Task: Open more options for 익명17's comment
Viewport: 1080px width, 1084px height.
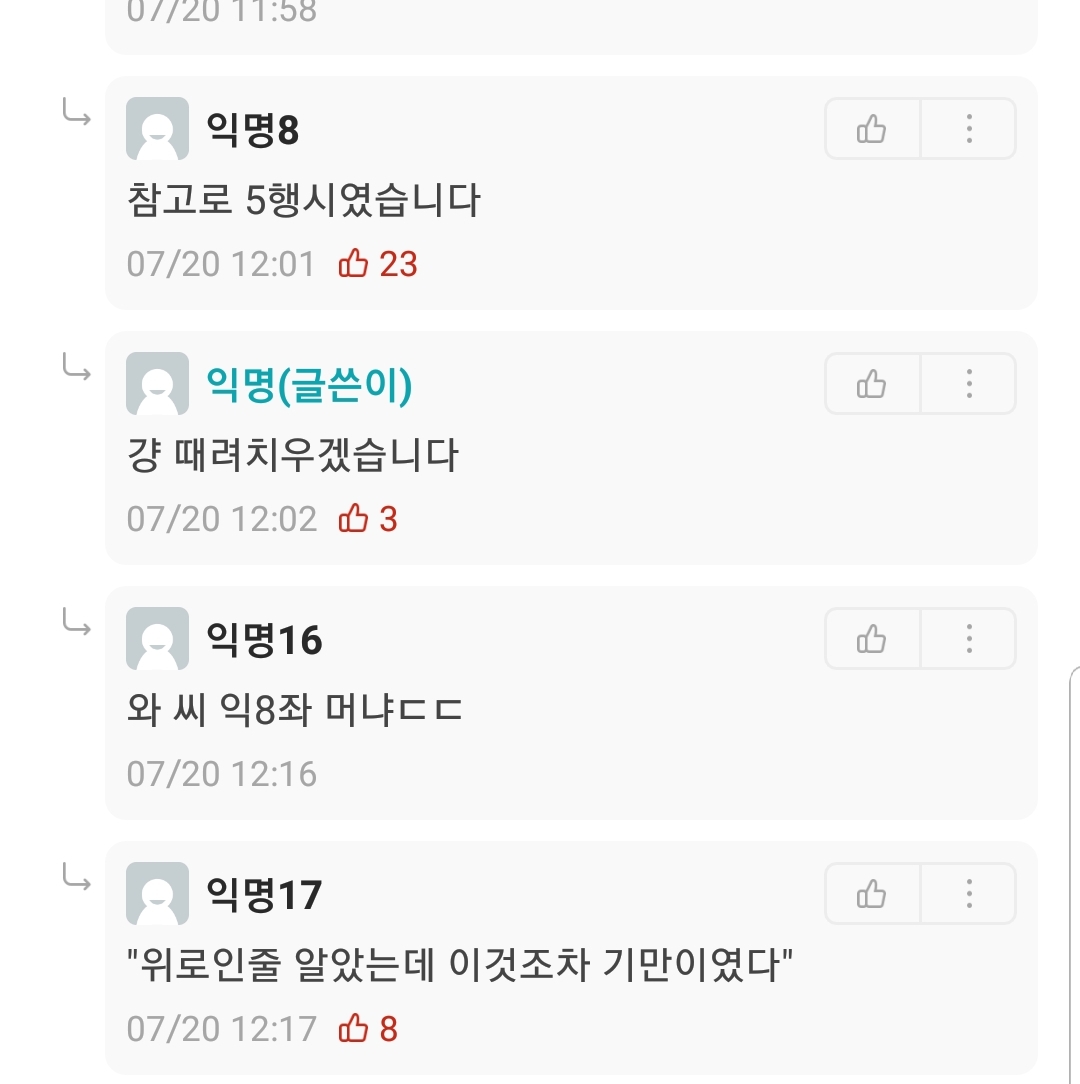Action: [x=968, y=894]
